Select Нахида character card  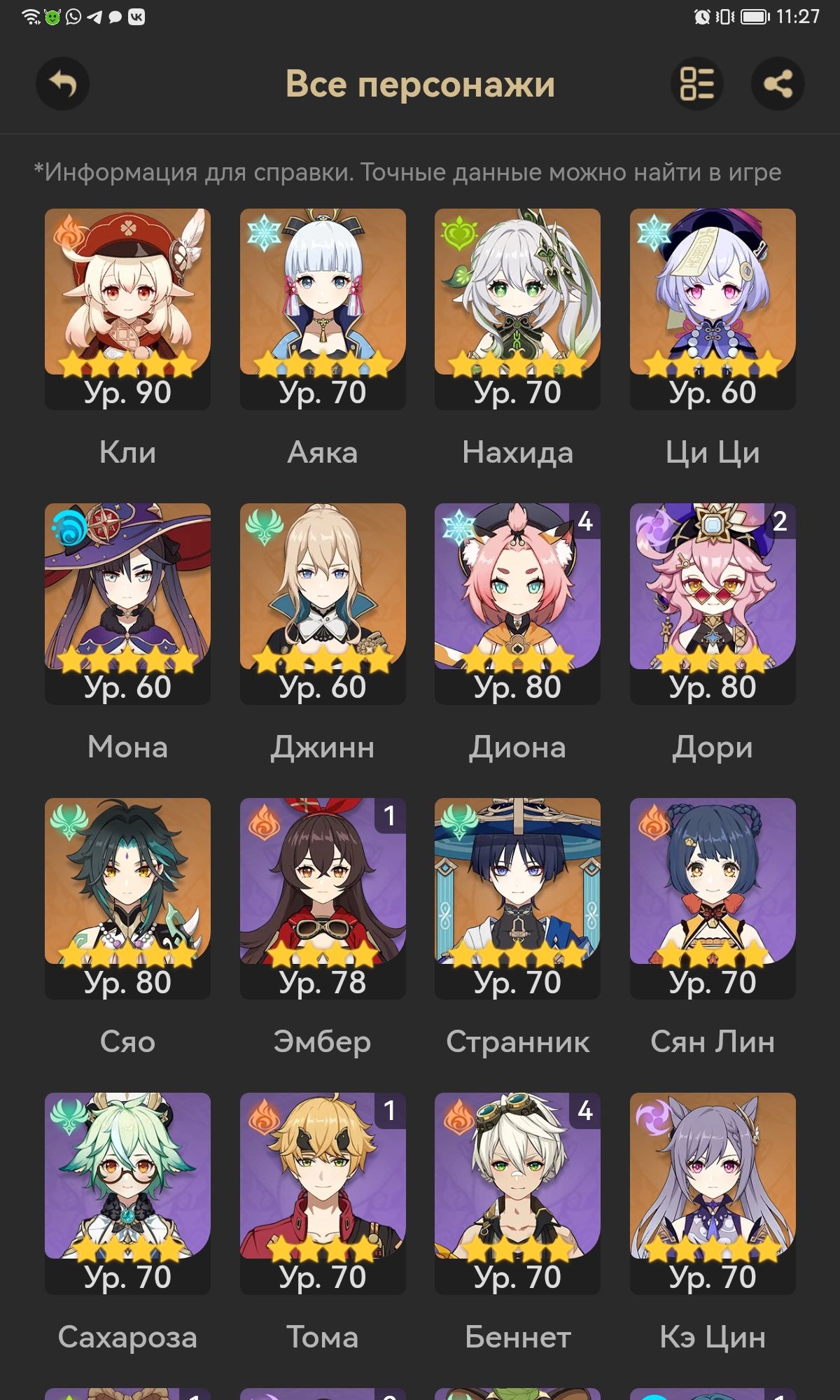point(517,308)
